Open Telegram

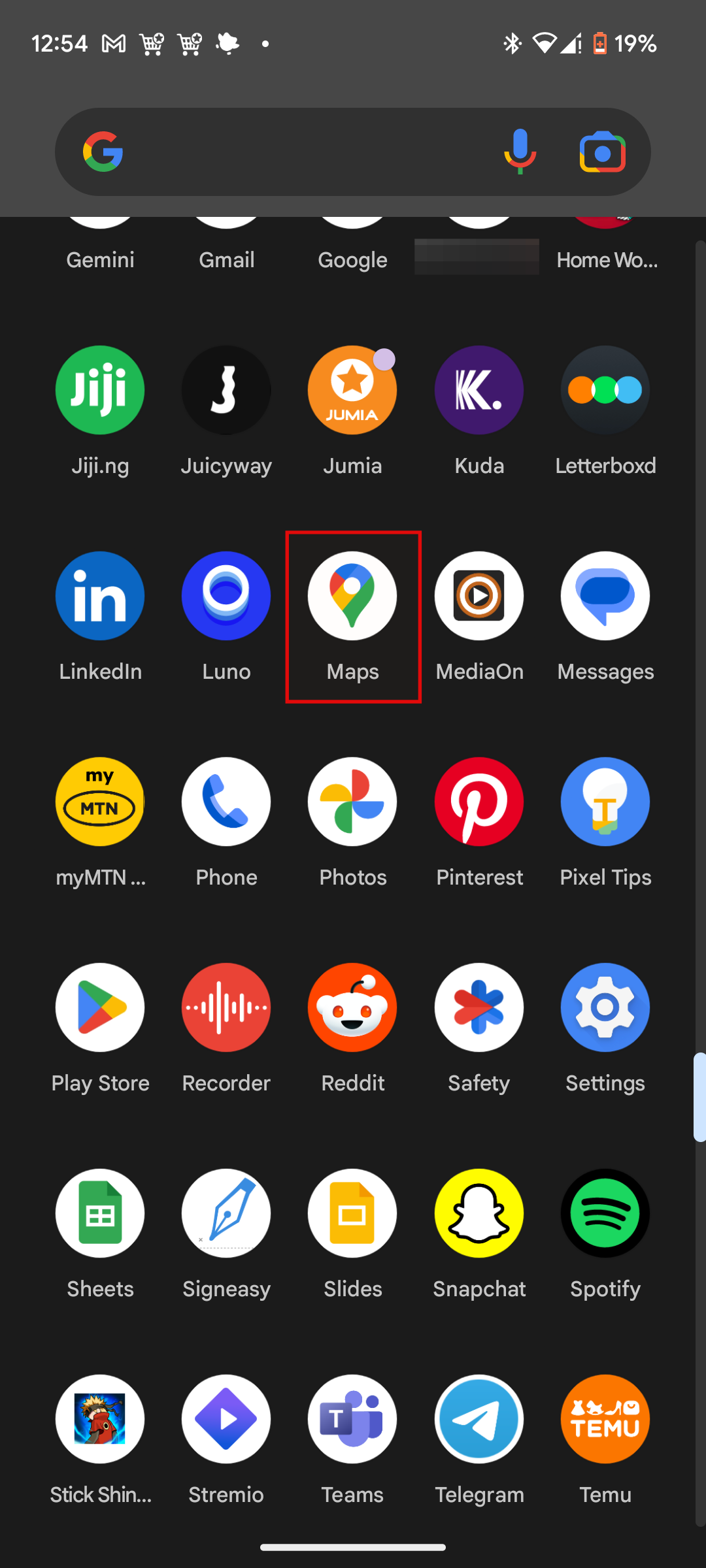(479, 1420)
